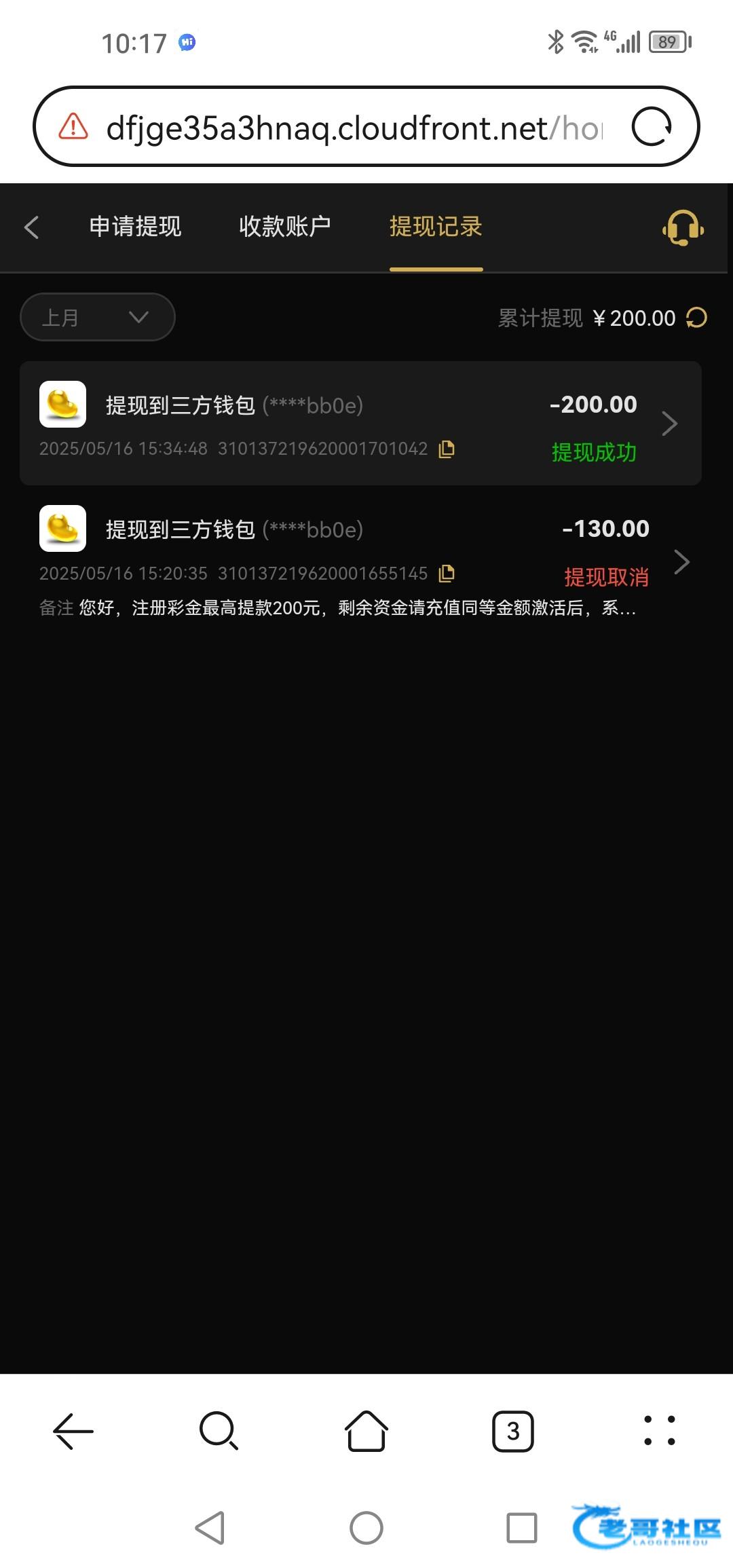
Task: Open the tab switcher showing 3
Action: coord(513,1431)
